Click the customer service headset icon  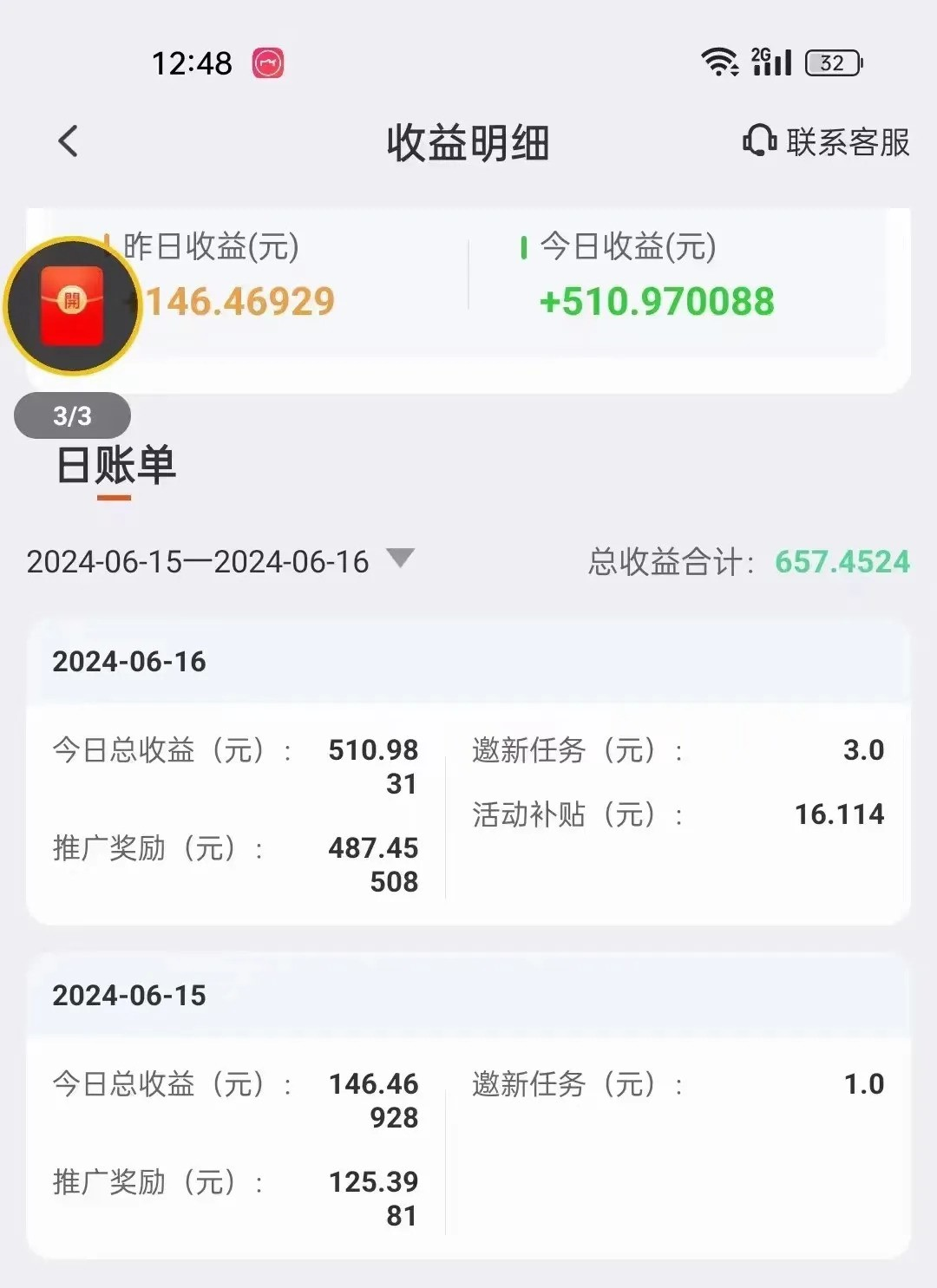pos(757,141)
